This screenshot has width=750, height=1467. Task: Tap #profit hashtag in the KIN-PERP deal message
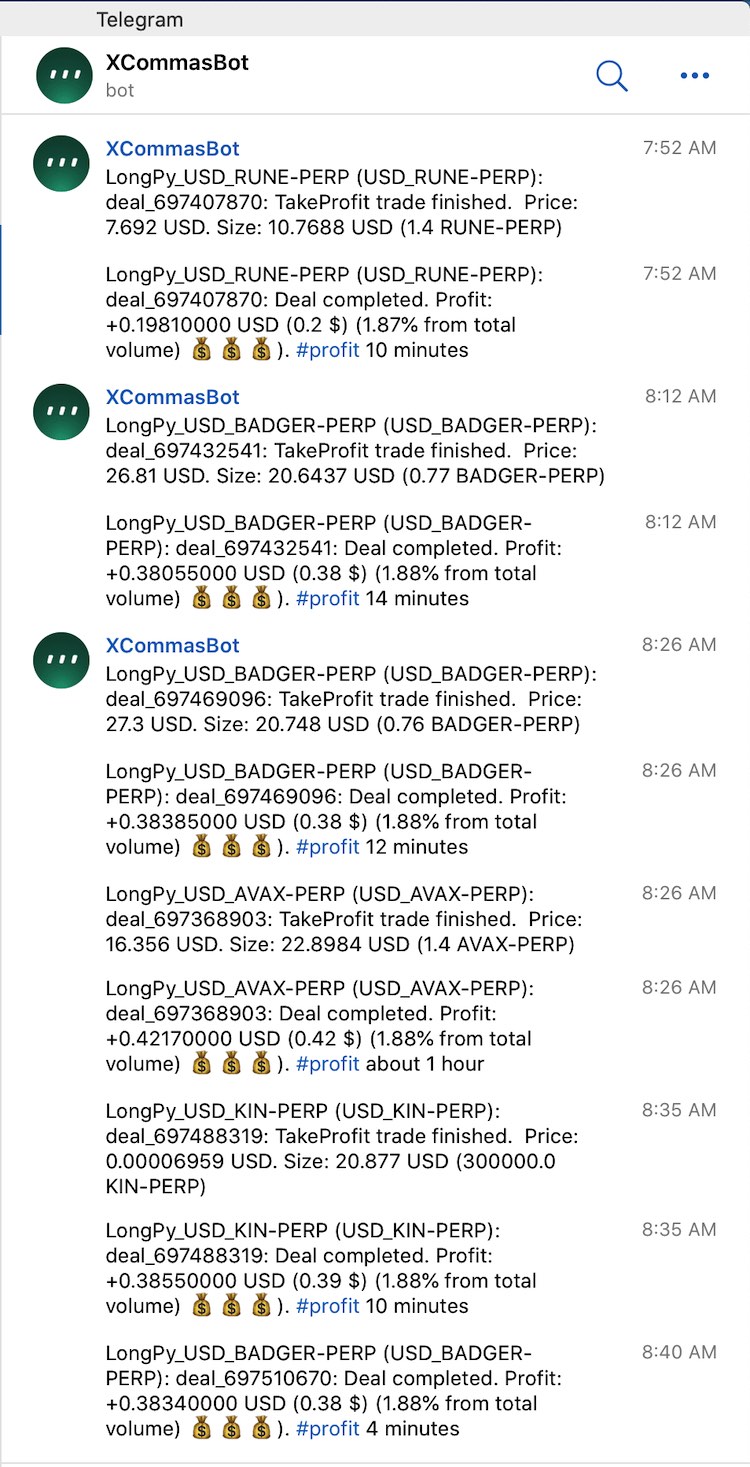327,1306
